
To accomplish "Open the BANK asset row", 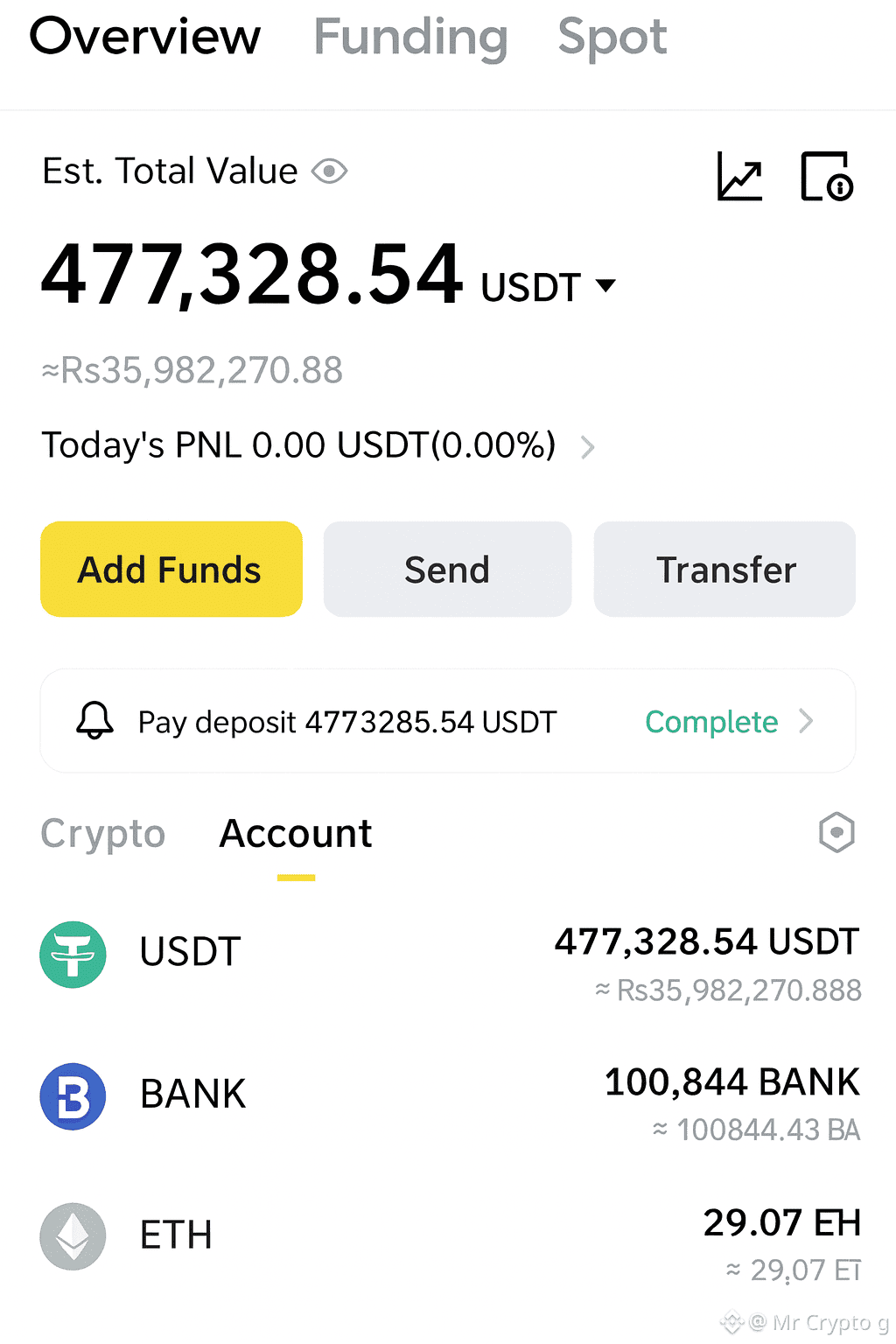I will coord(448,1096).
